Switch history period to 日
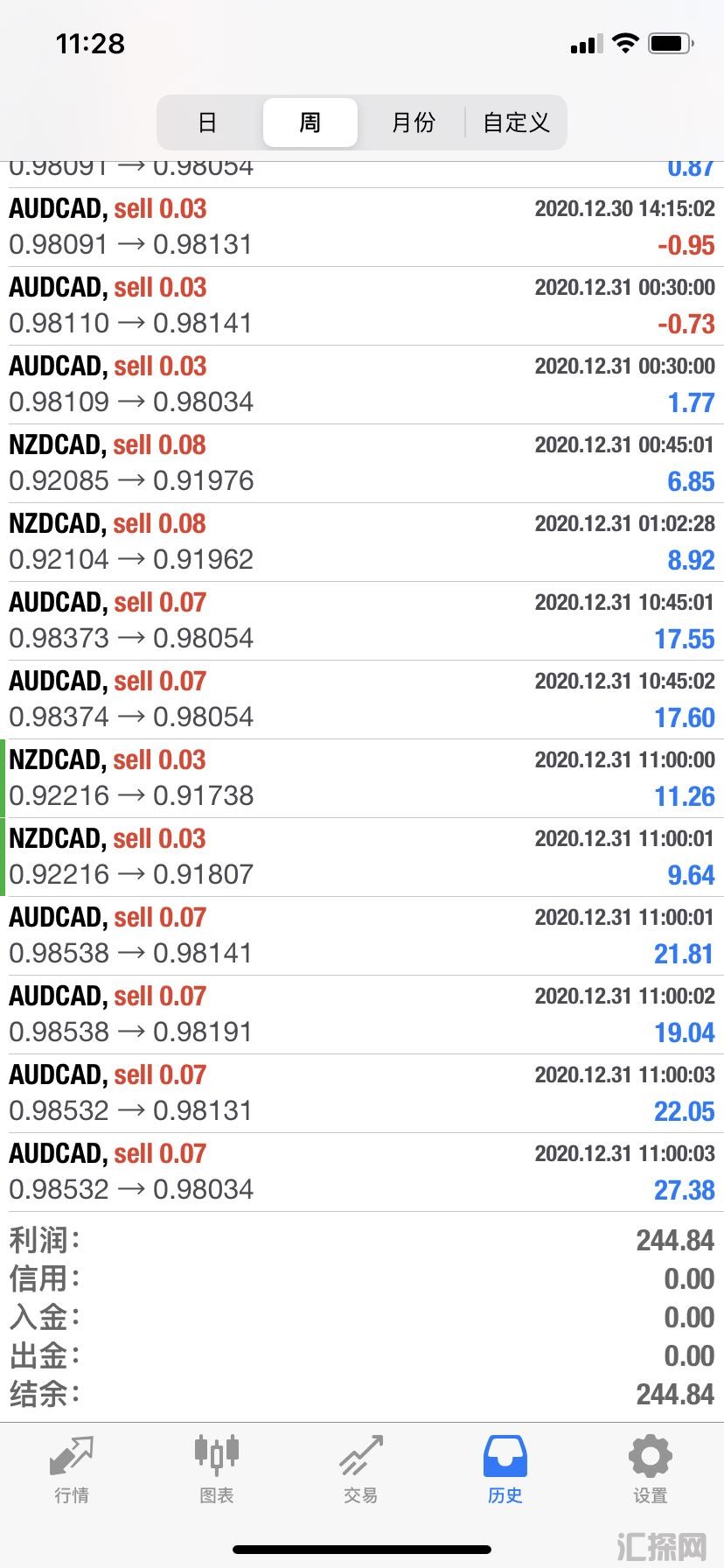 (207, 122)
